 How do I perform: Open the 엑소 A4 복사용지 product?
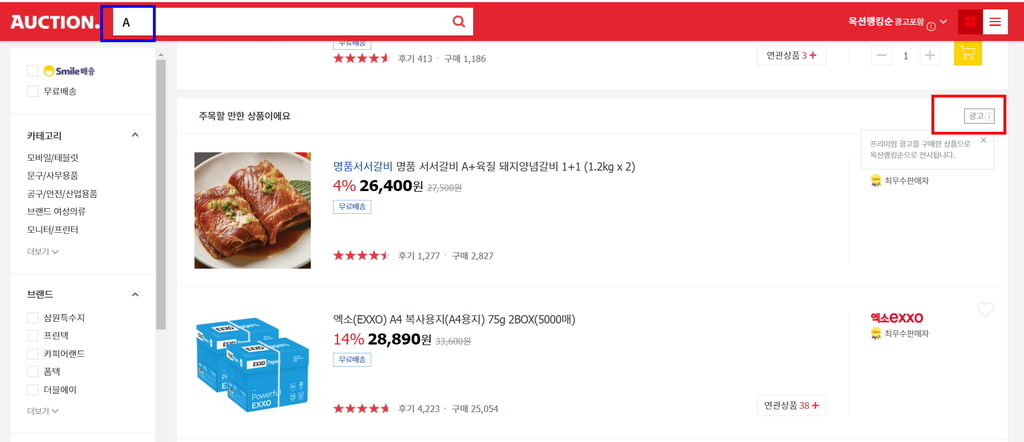(454, 319)
